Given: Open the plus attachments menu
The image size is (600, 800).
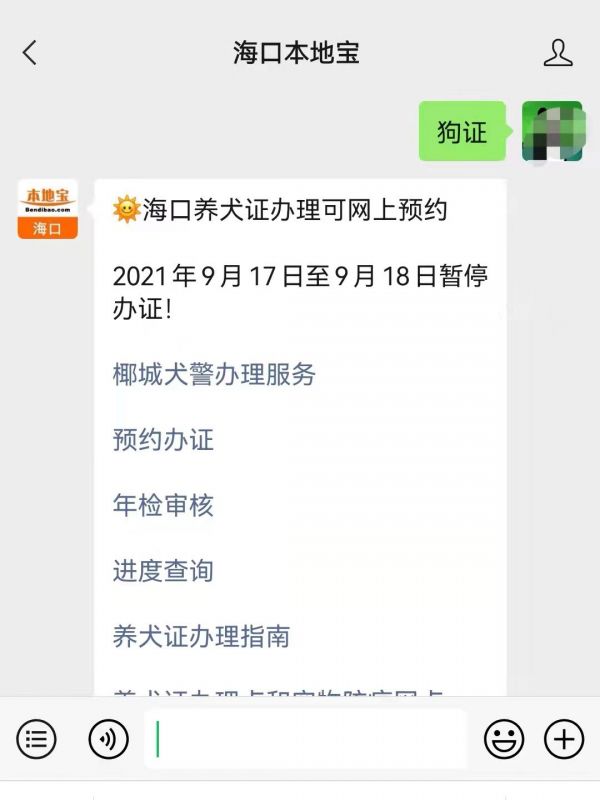Looking at the screenshot, I should (564, 740).
